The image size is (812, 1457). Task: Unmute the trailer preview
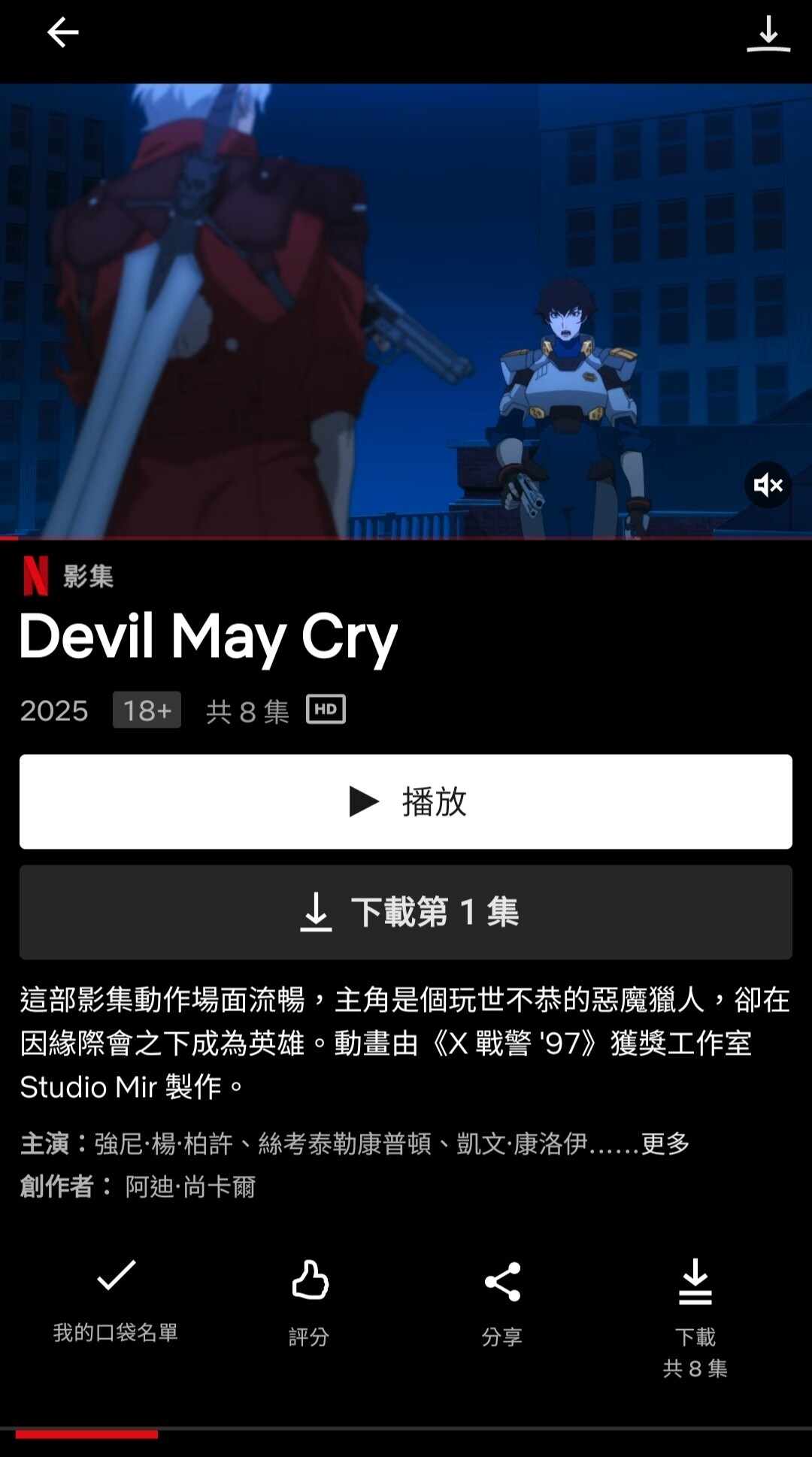point(768,485)
